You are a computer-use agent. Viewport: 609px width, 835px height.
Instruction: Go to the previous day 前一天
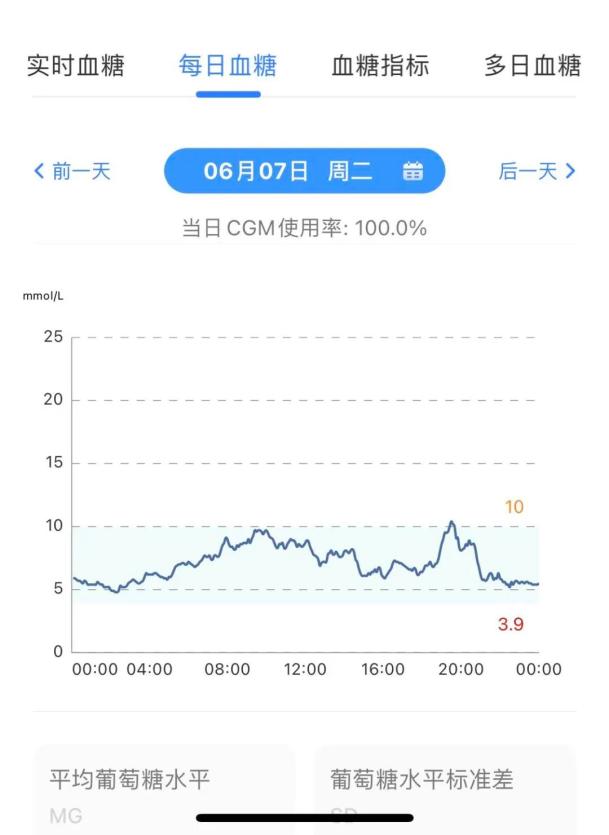tap(72, 171)
